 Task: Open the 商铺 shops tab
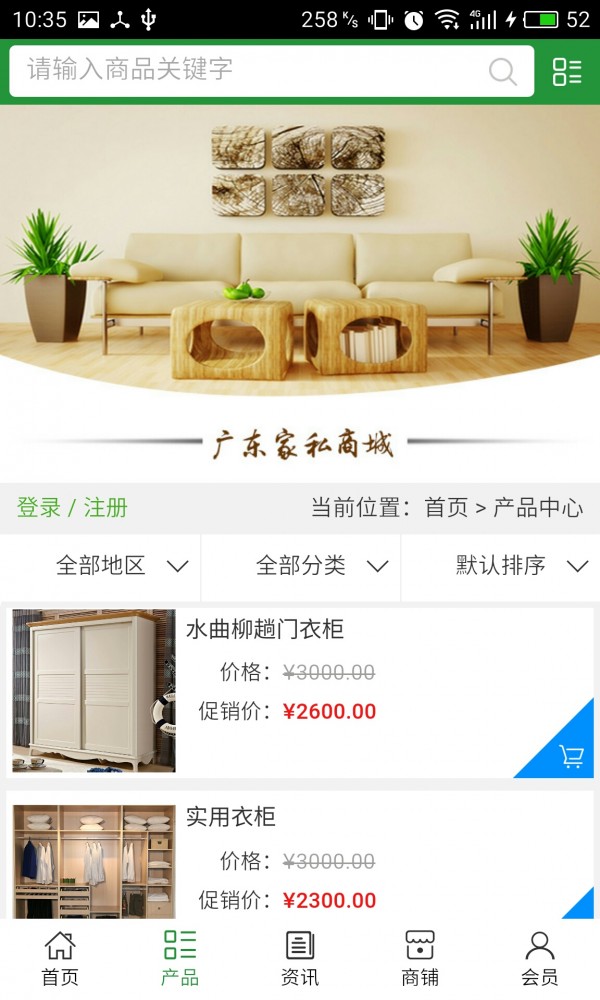[420, 958]
